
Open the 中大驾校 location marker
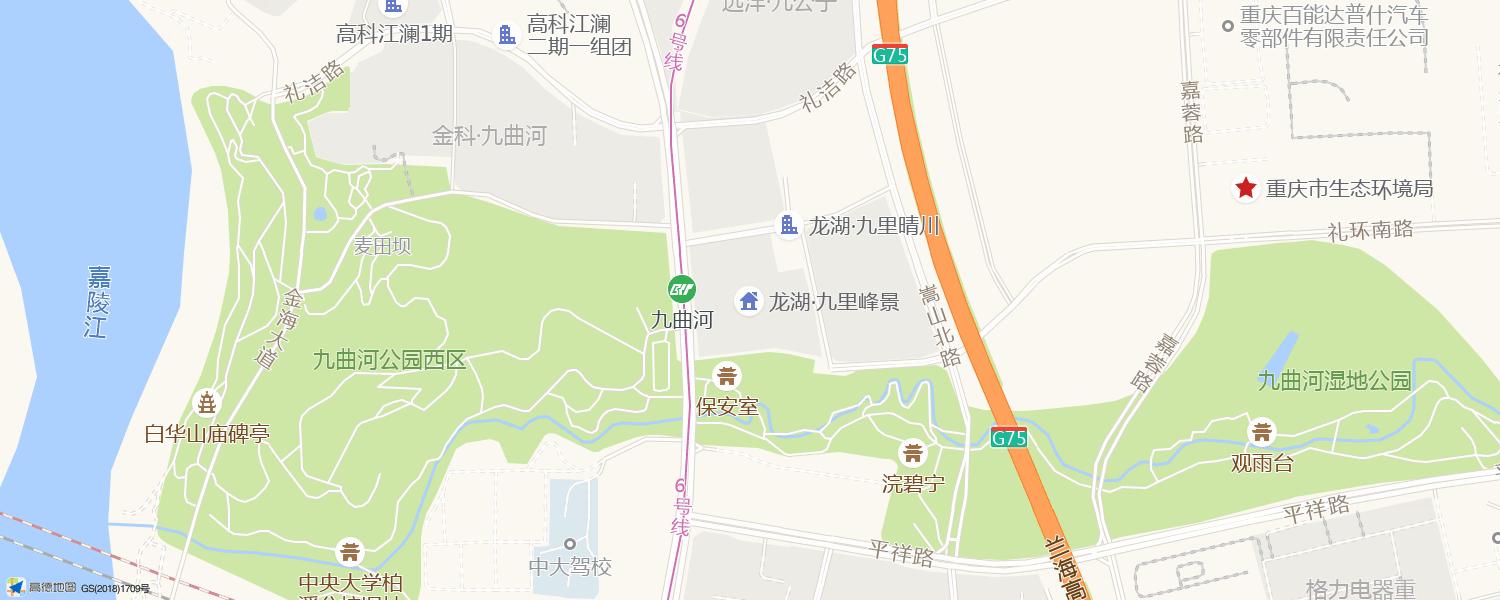(569, 544)
